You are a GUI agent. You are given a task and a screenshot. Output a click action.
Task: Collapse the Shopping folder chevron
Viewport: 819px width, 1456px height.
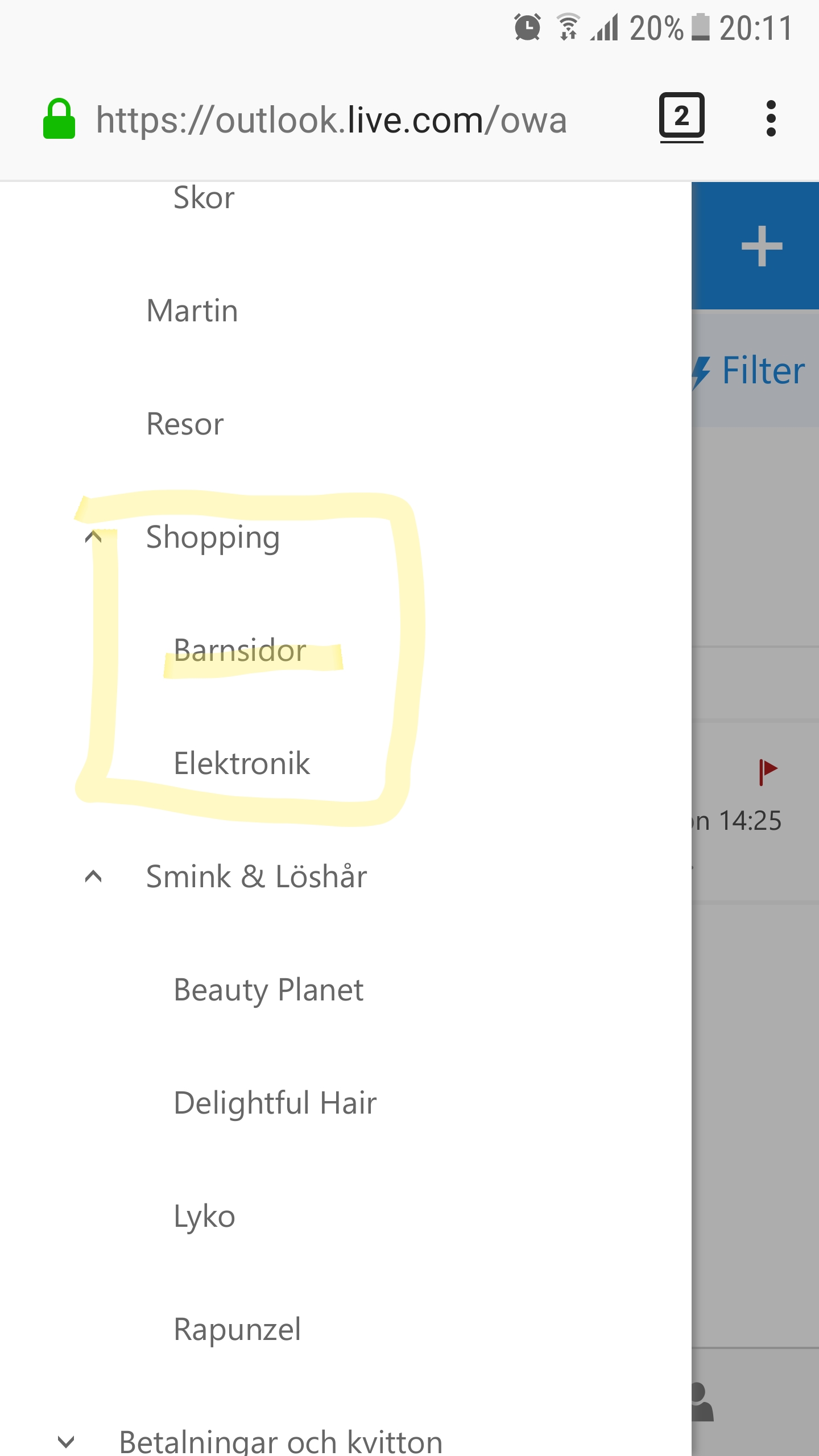pos(93,536)
